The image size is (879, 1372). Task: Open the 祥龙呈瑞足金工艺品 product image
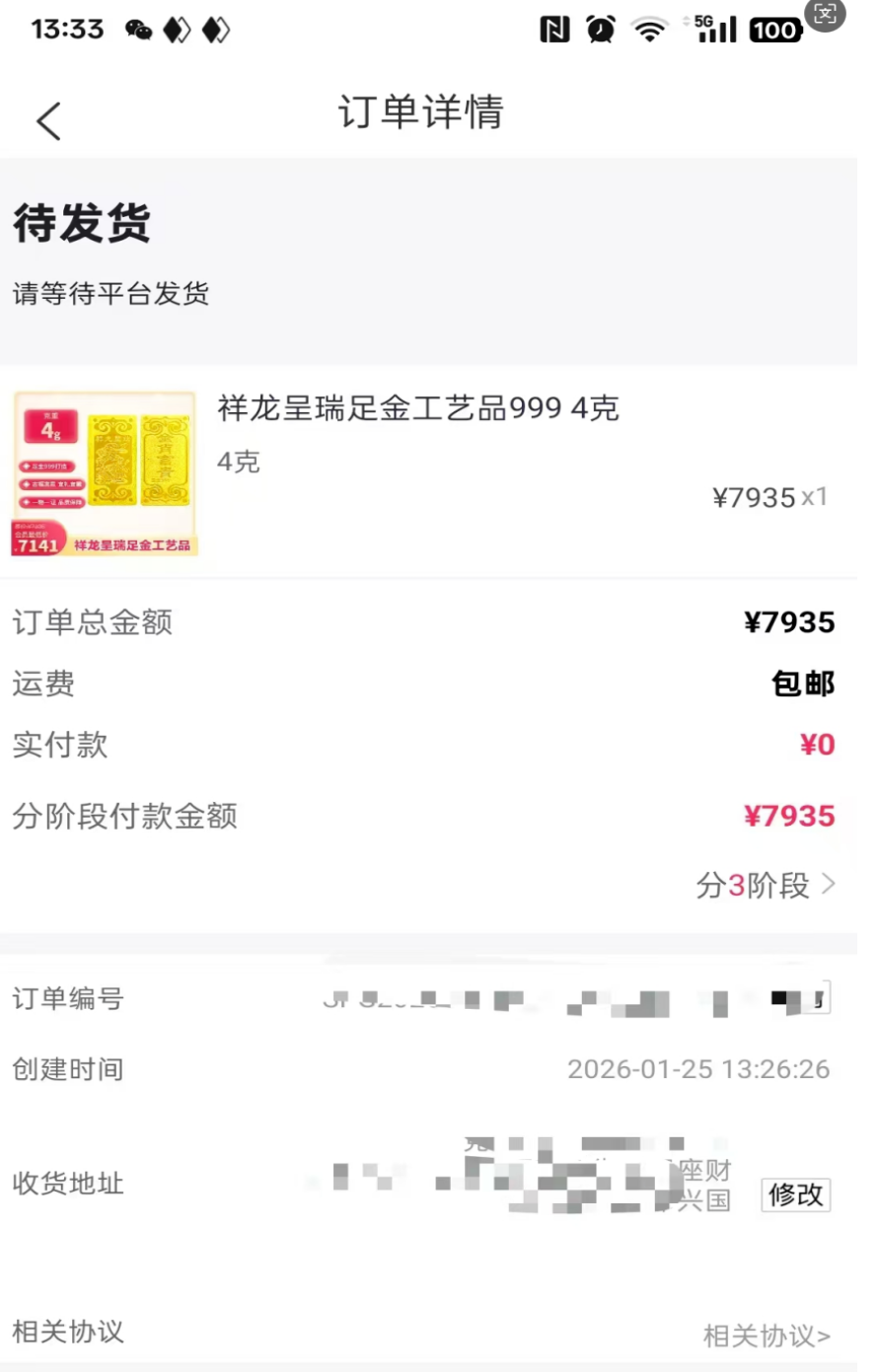click(104, 473)
